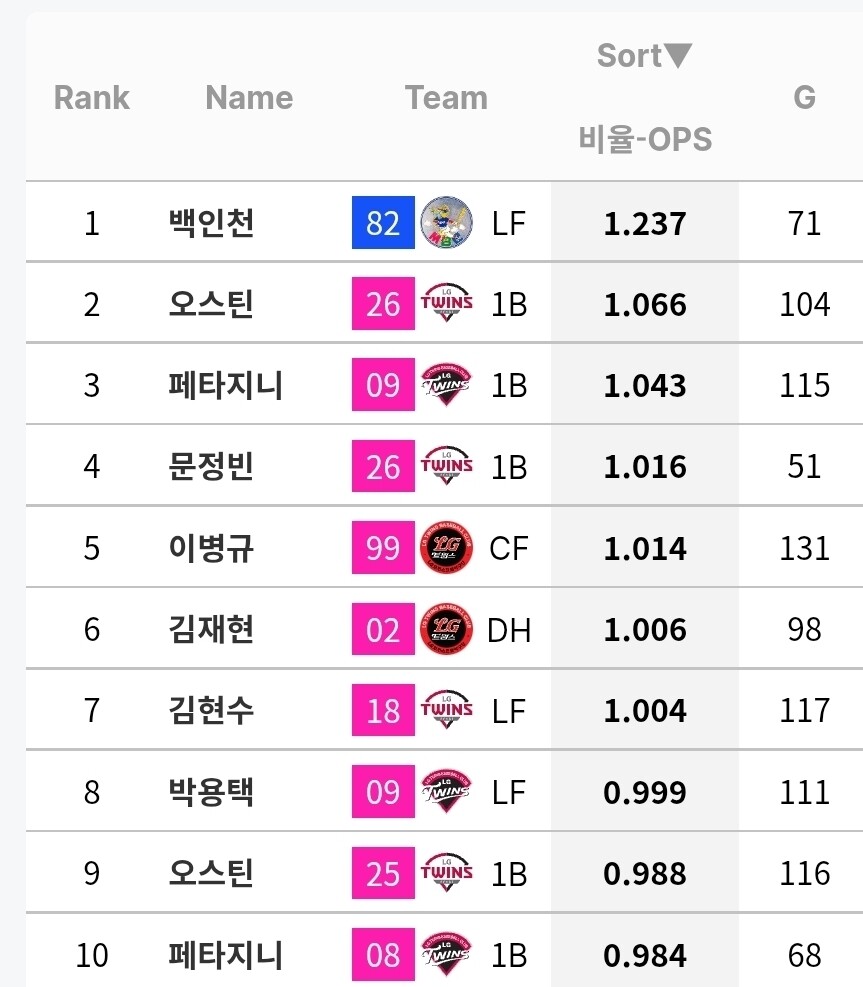The width and height of the screenshot is (863, 987).
Task: Open 오스틴 with 1.066 OPS
Action: [x=211, y=304]
